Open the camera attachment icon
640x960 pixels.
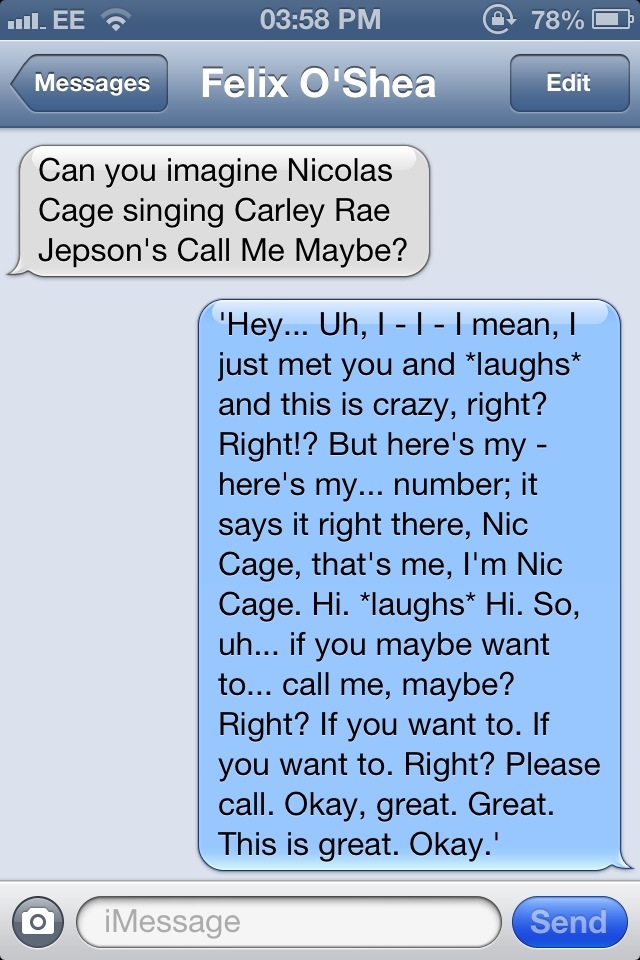point(38,921)
